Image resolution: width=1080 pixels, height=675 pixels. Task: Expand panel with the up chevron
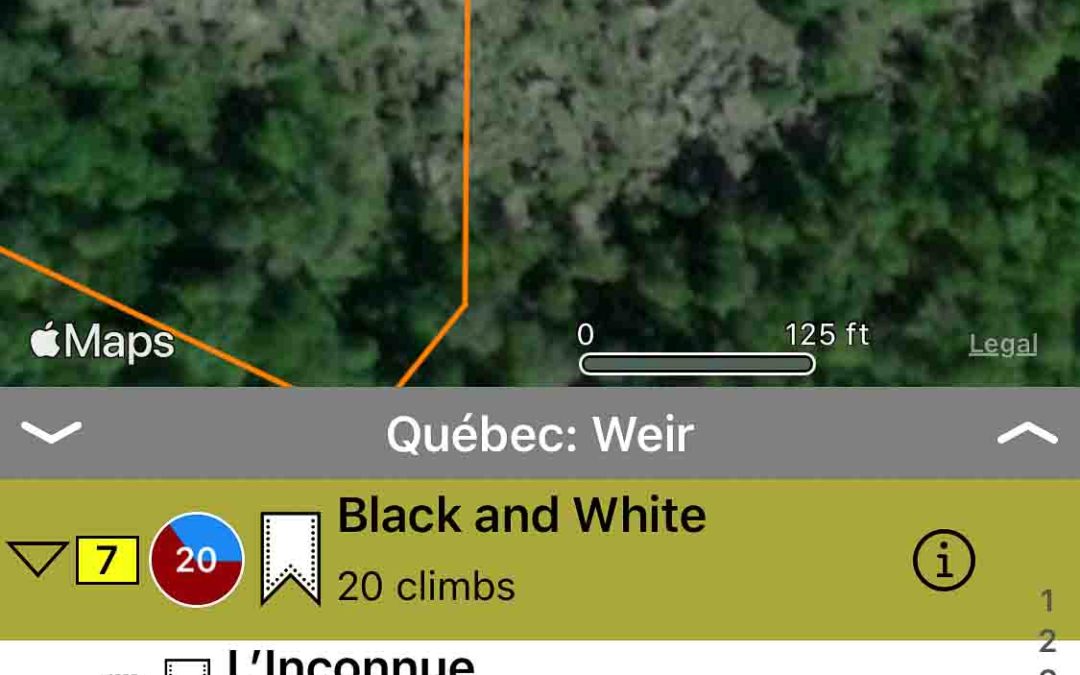click(x=1027, y=433)
